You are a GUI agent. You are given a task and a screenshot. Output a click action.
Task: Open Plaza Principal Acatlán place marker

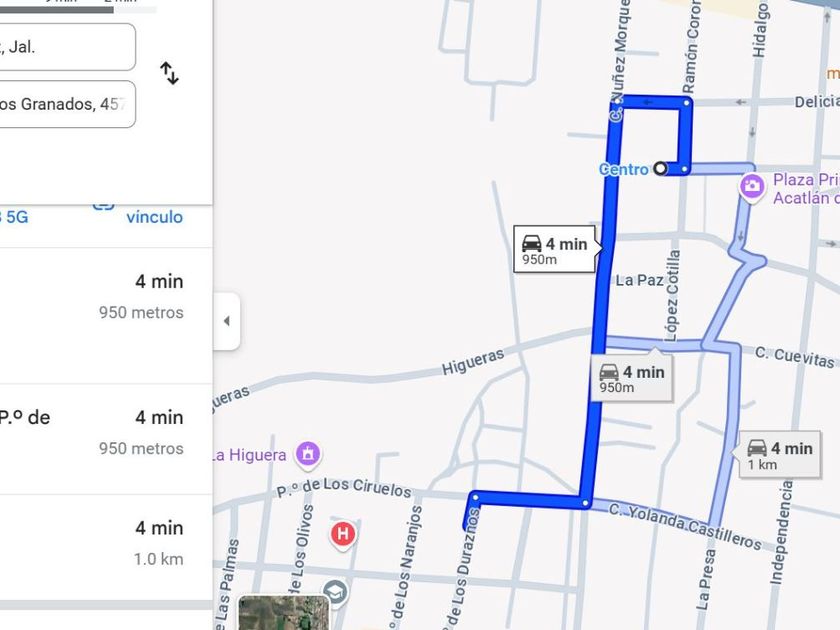coord(752,186)
